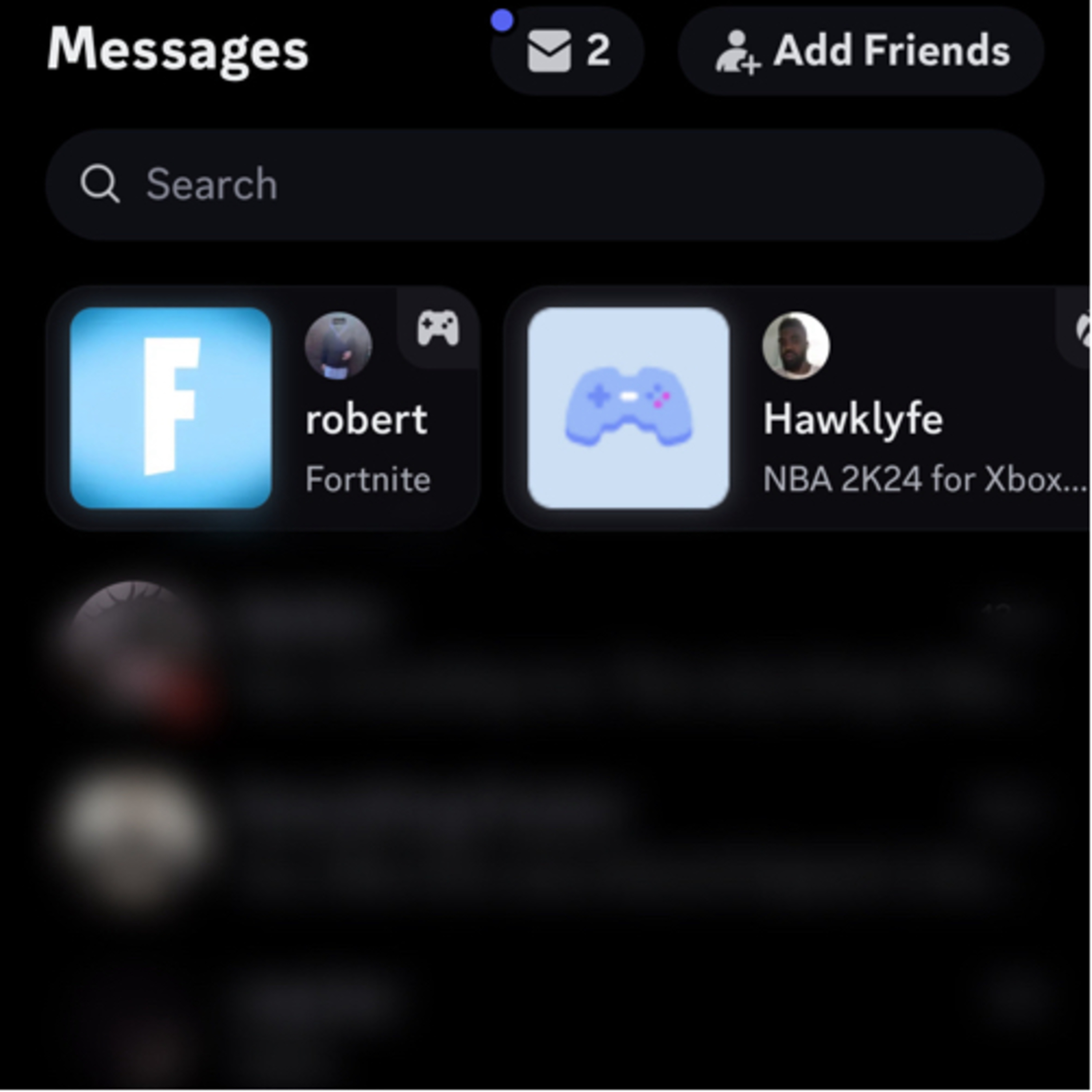1092x1092 pixels.
Task: Open robert's Fortnite activity card
Action: tap(264, 408)
